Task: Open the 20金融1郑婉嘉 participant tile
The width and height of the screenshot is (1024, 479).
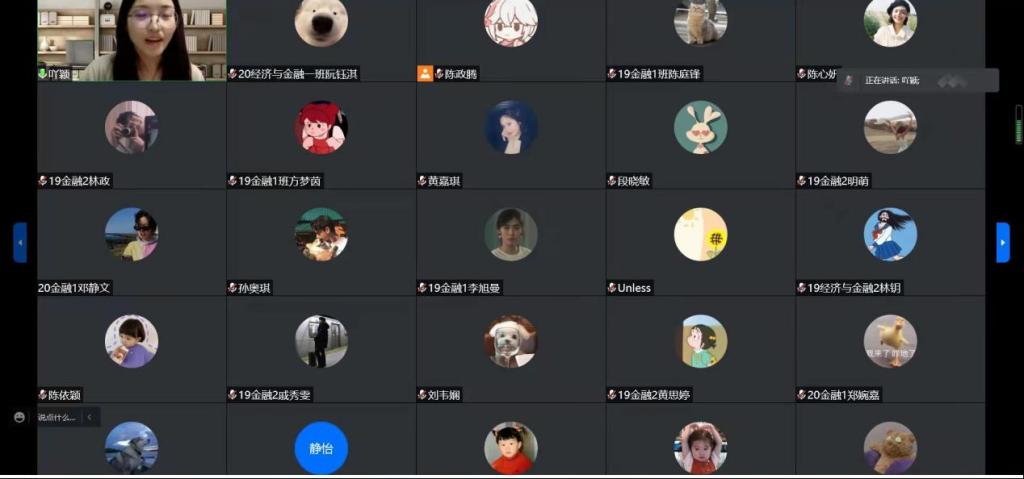Action: click(x=890, y=349)
